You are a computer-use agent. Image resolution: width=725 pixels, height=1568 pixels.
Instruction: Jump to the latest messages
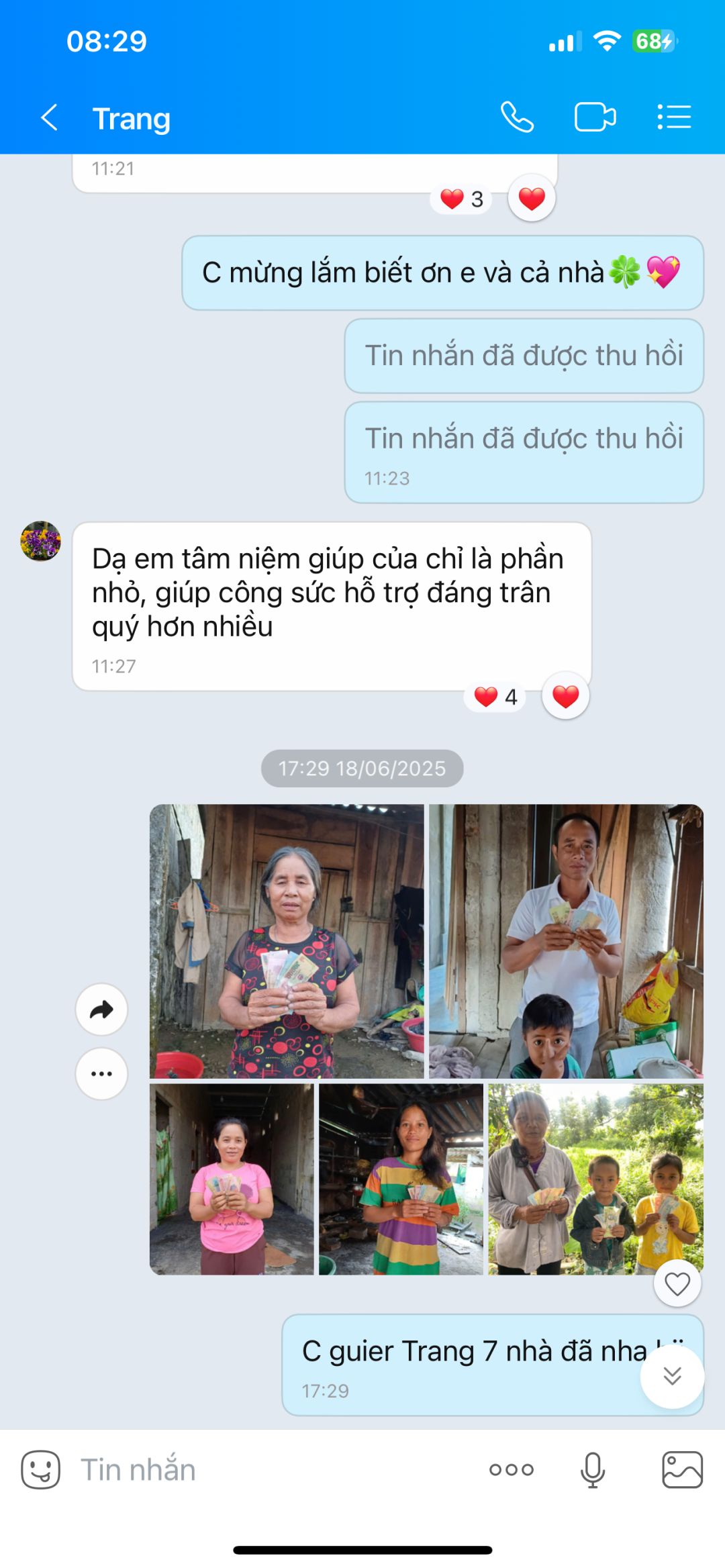[x=672, y=1376]
